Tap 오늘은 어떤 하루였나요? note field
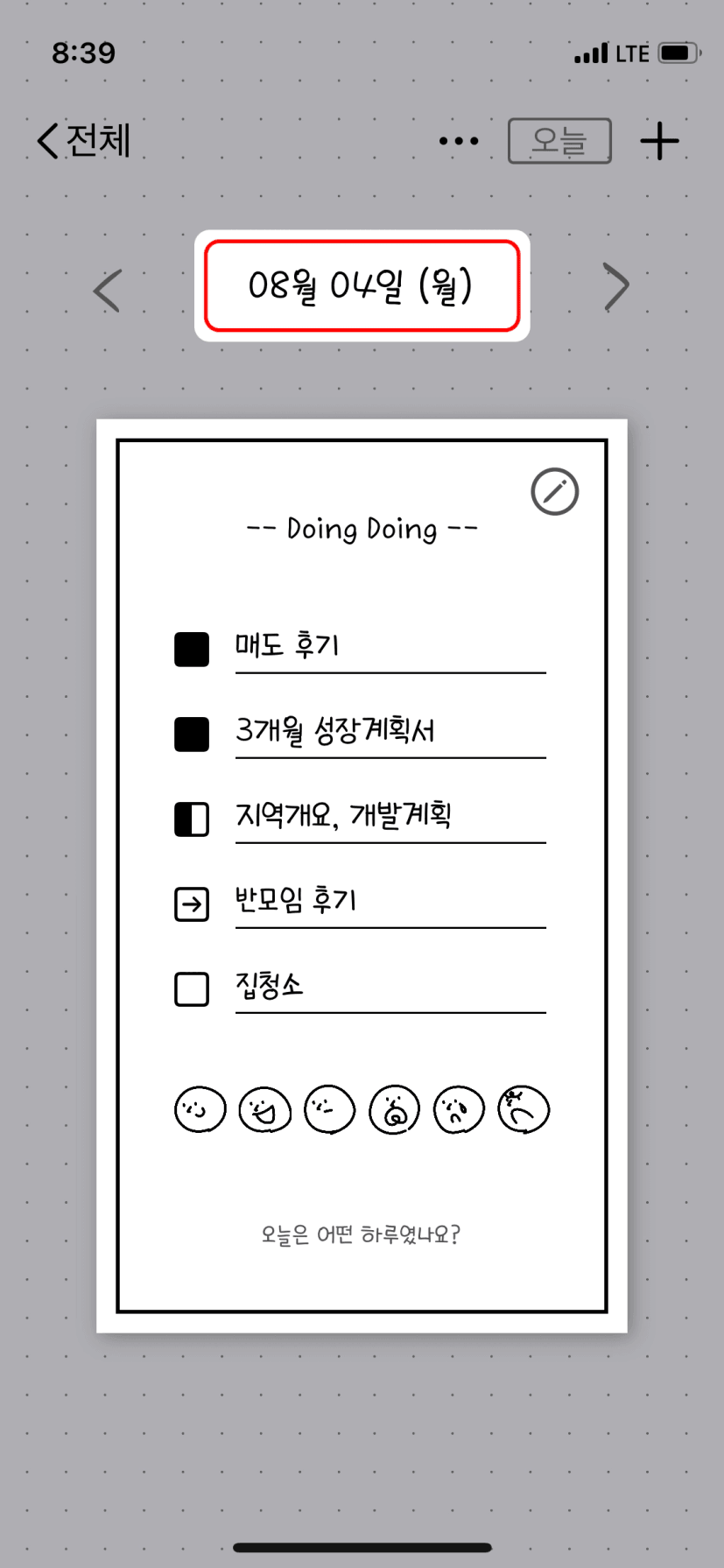The width and height of the screenshot is (724, 1568). click(x=361, y=1234)
